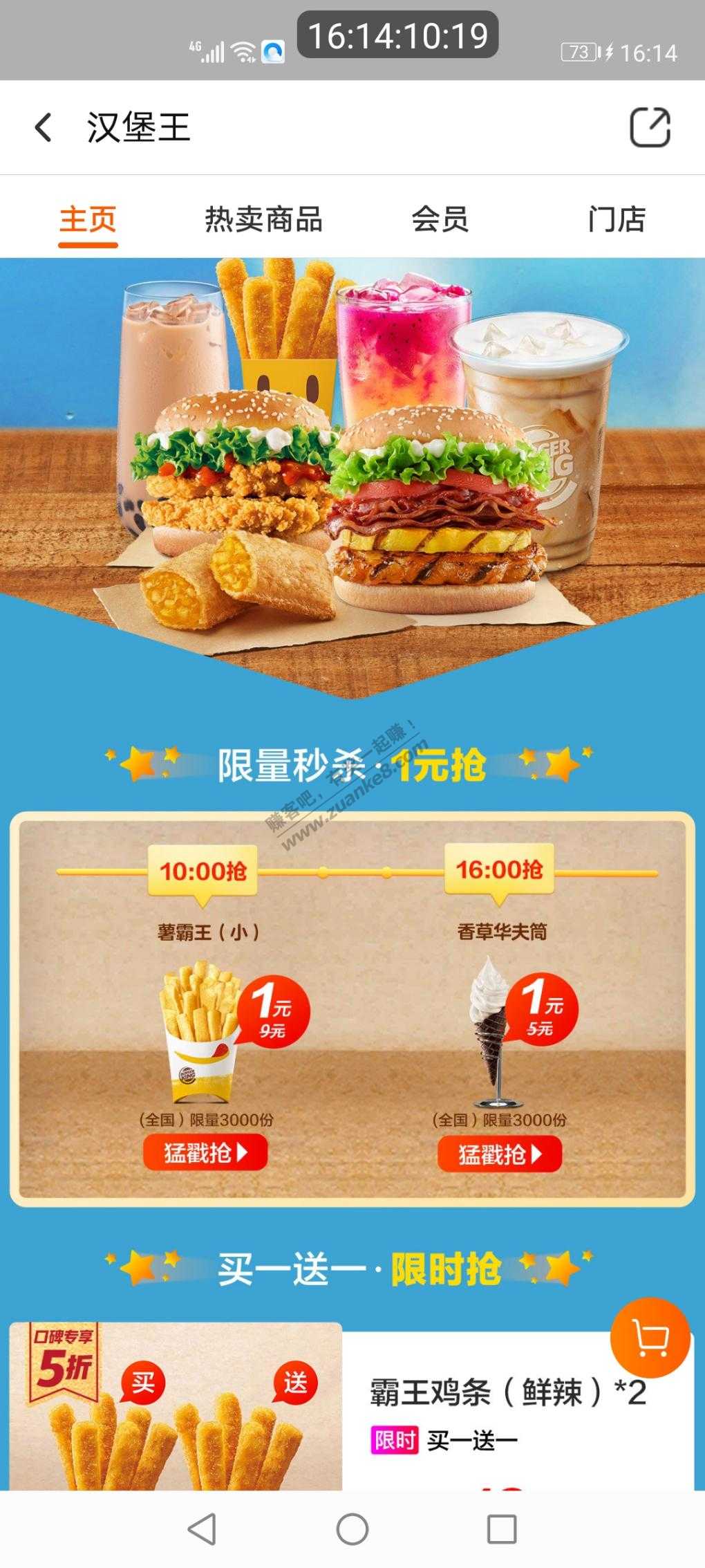Tap 猛戳抢 for 香草华夫筒
Image resolution: width=705 pixels, height=1568 pixels.
(x=499, y=1154)
